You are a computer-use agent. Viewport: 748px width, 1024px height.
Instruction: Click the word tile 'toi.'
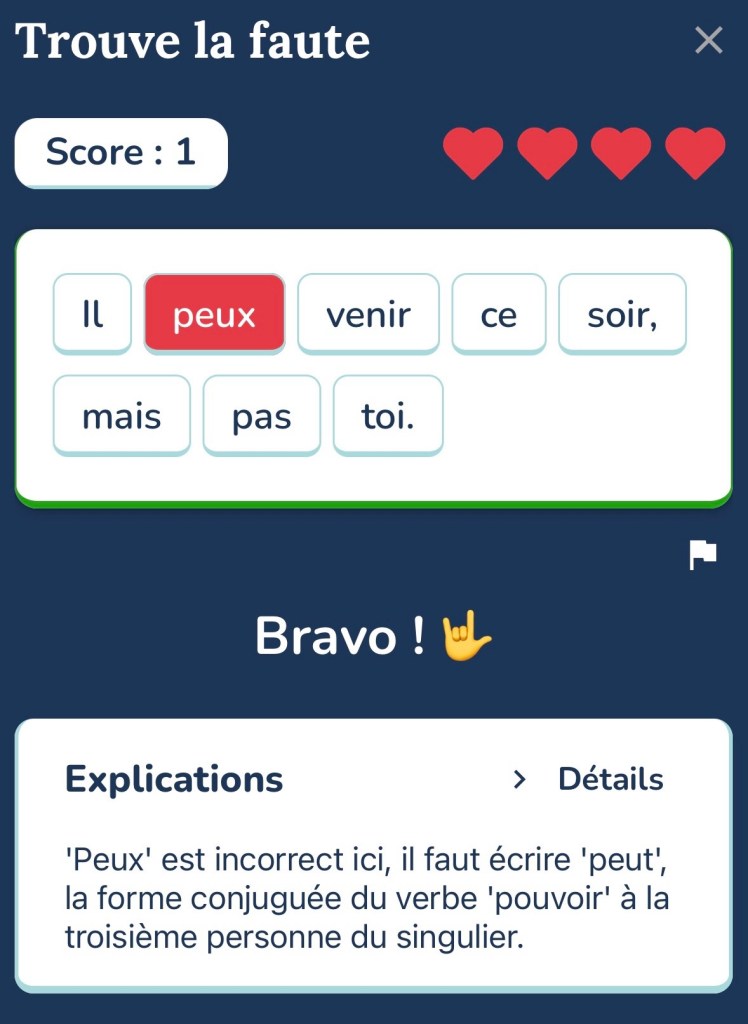[388, 416]
